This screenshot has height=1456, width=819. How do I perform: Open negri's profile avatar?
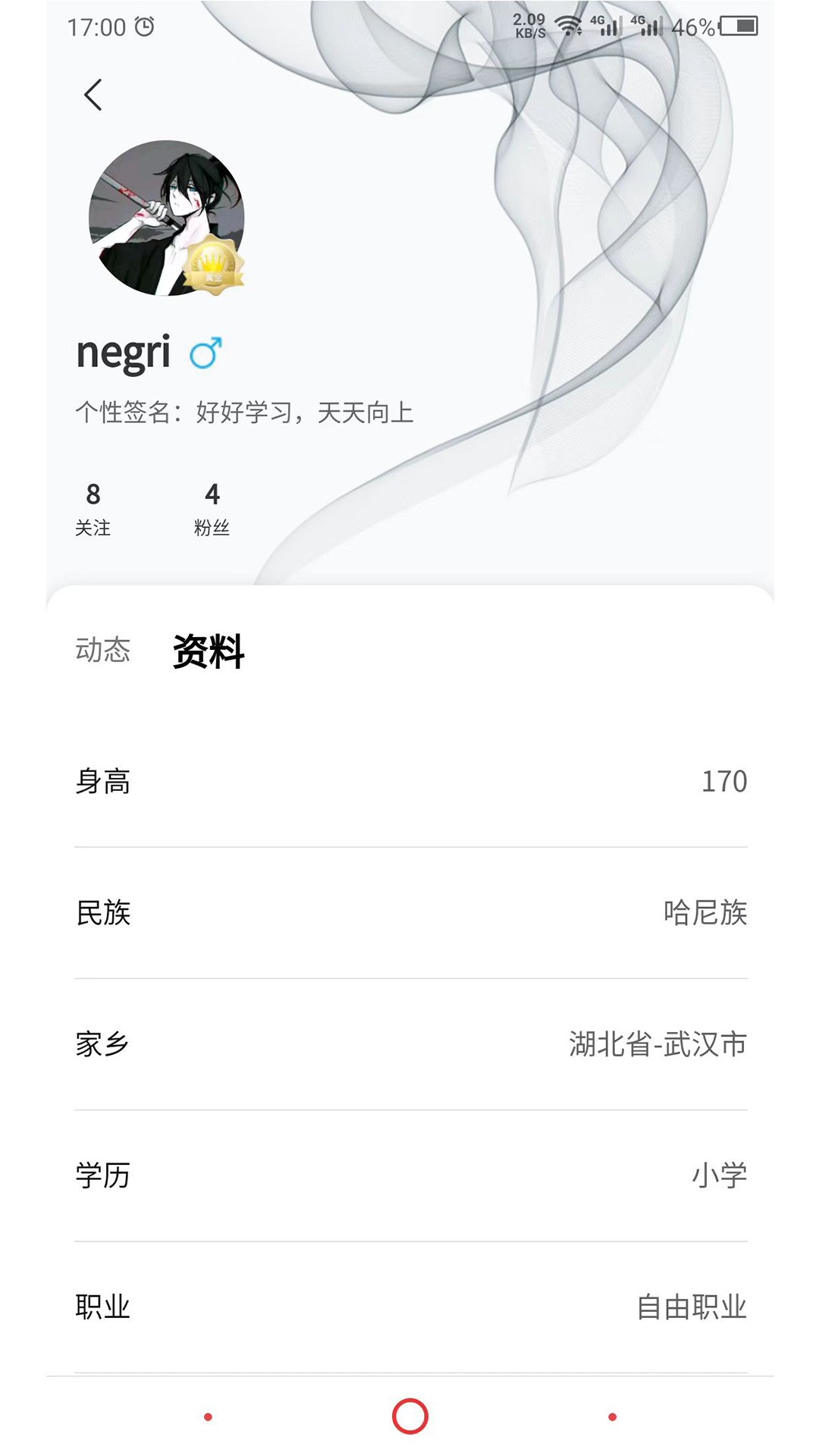coord(166,218)
